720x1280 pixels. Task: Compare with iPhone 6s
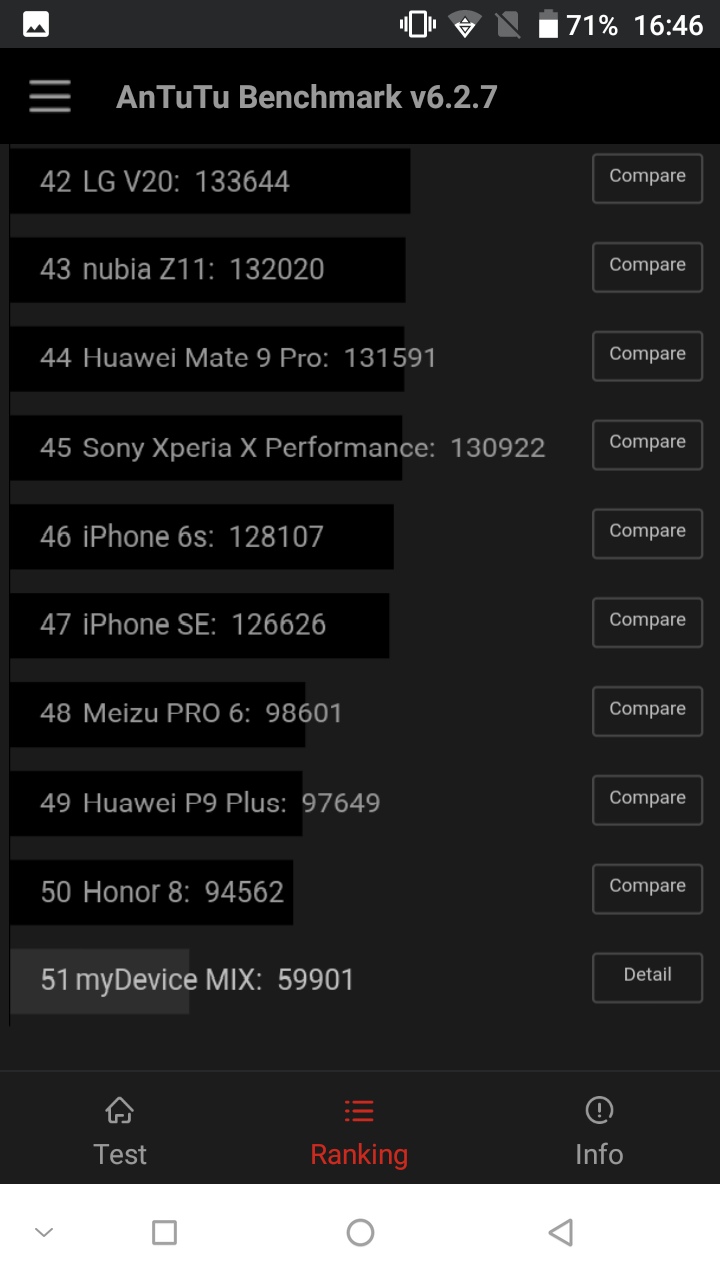click(x=647, y=533)
